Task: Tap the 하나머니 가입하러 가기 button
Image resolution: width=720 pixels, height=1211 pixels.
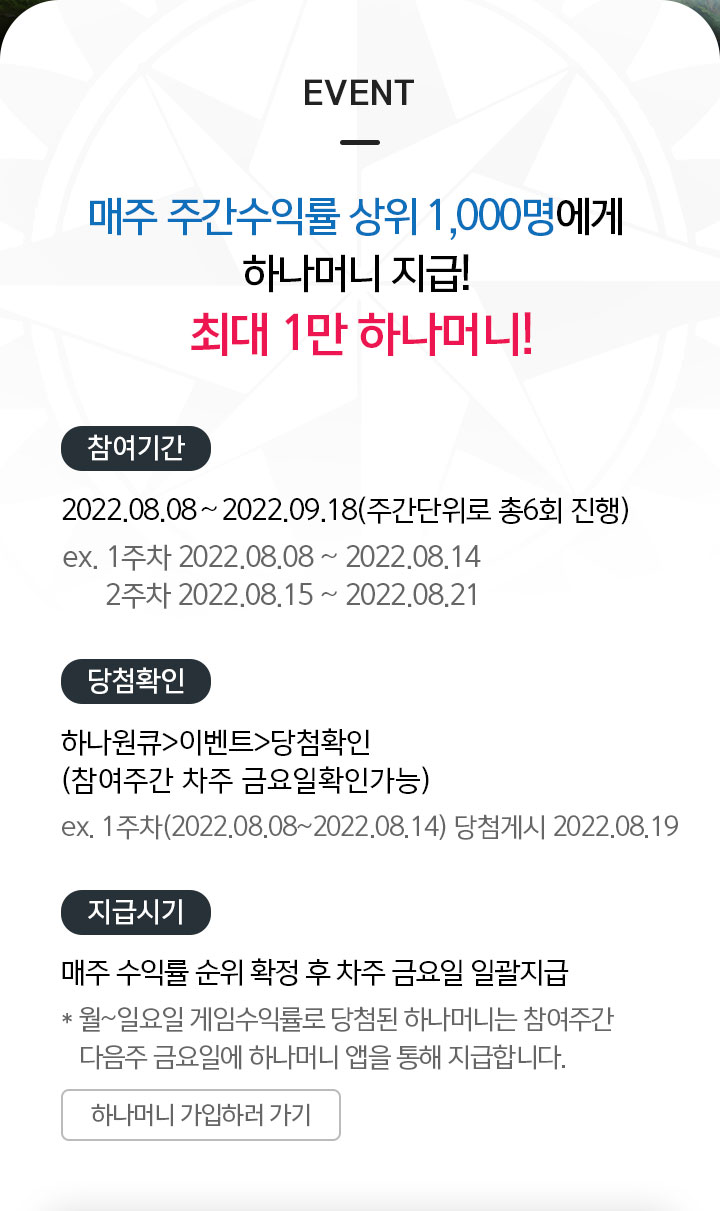Action: click(201, 1115)
